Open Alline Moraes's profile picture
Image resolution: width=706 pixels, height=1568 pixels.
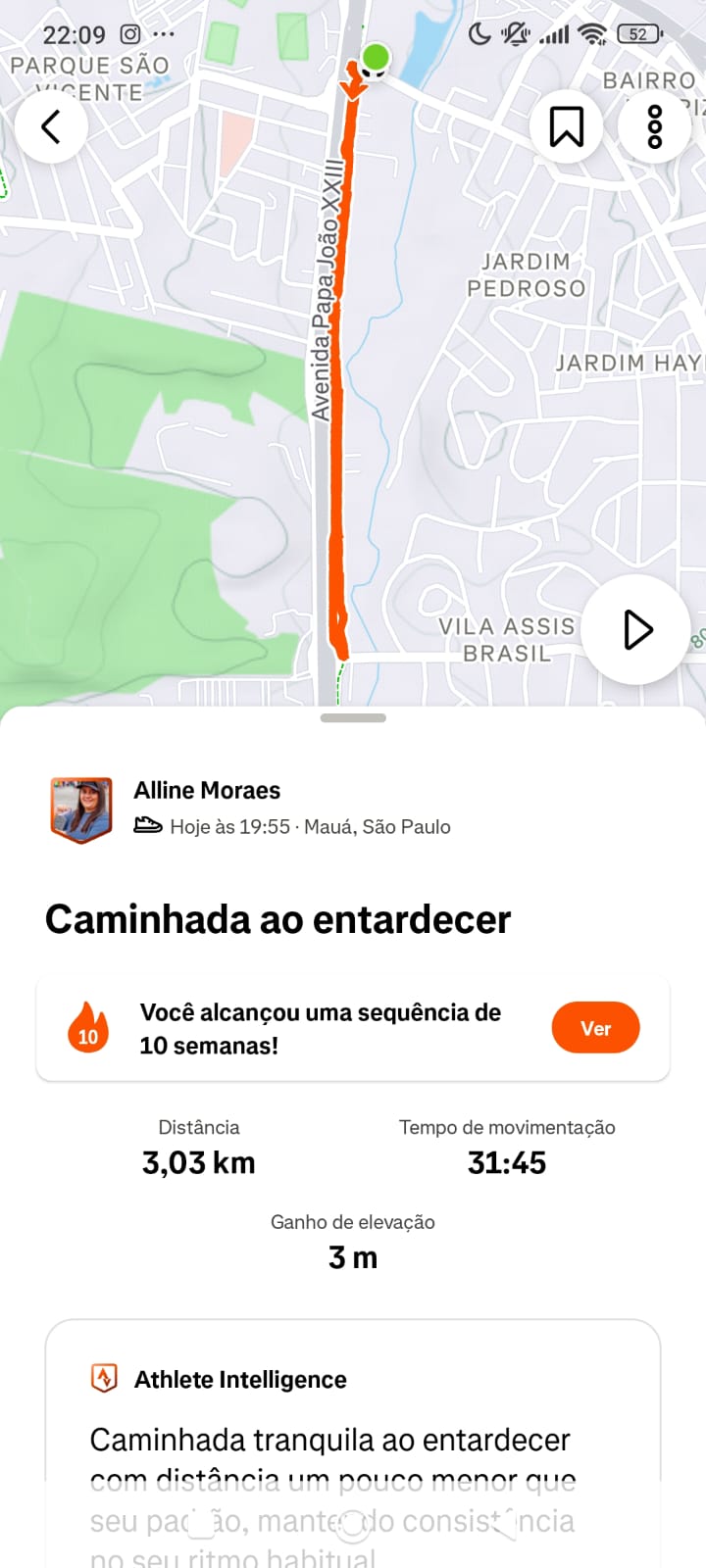pos(81,809)
